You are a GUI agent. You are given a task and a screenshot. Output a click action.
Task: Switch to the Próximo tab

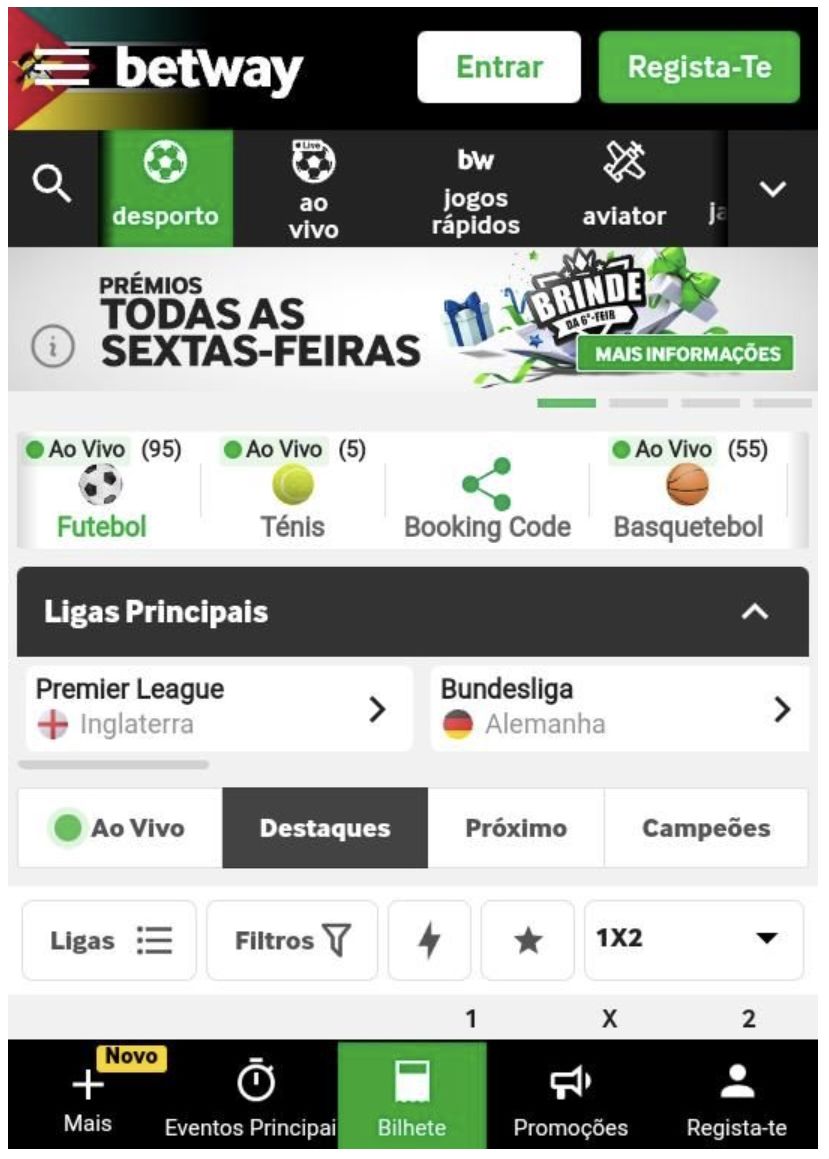pos(516,828)
